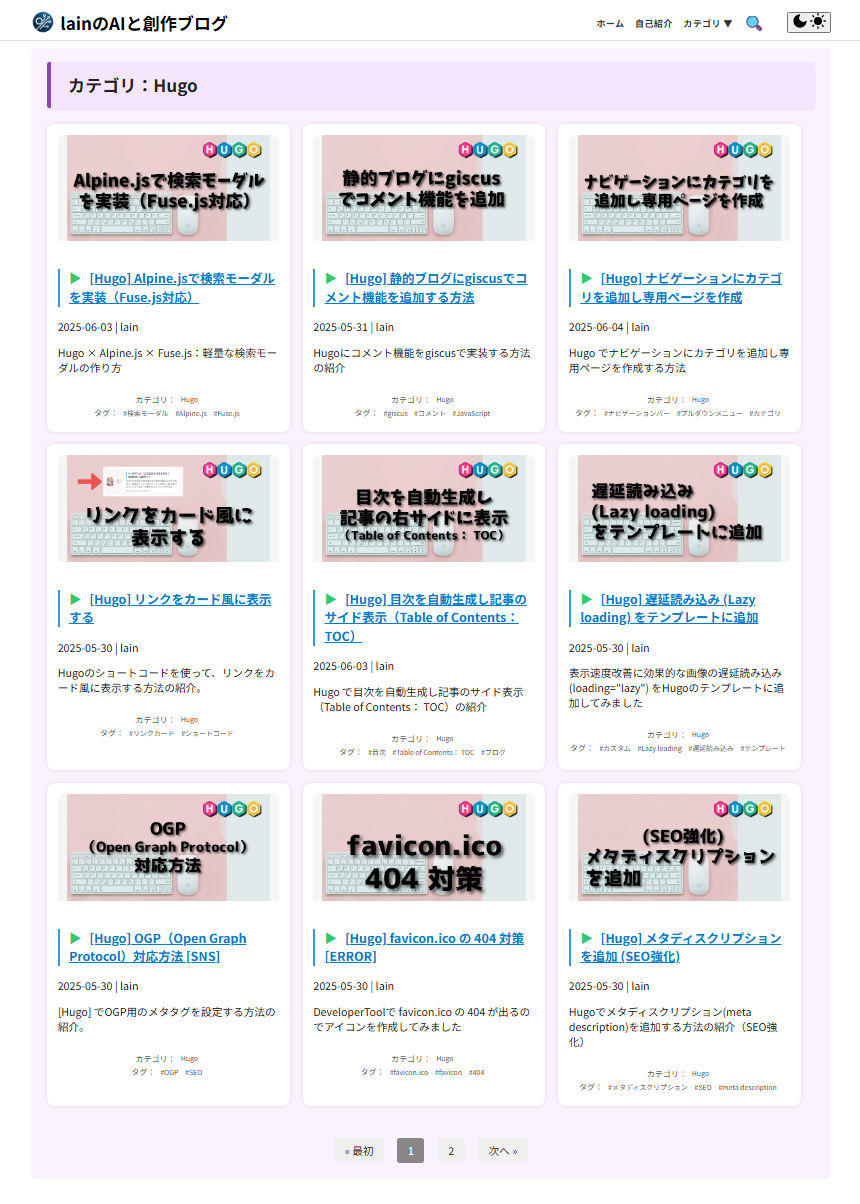Tap the 遅延読み込み Lazy loading thumbnail image
This screenshot has width=860, height=1204.
(679, 508)
